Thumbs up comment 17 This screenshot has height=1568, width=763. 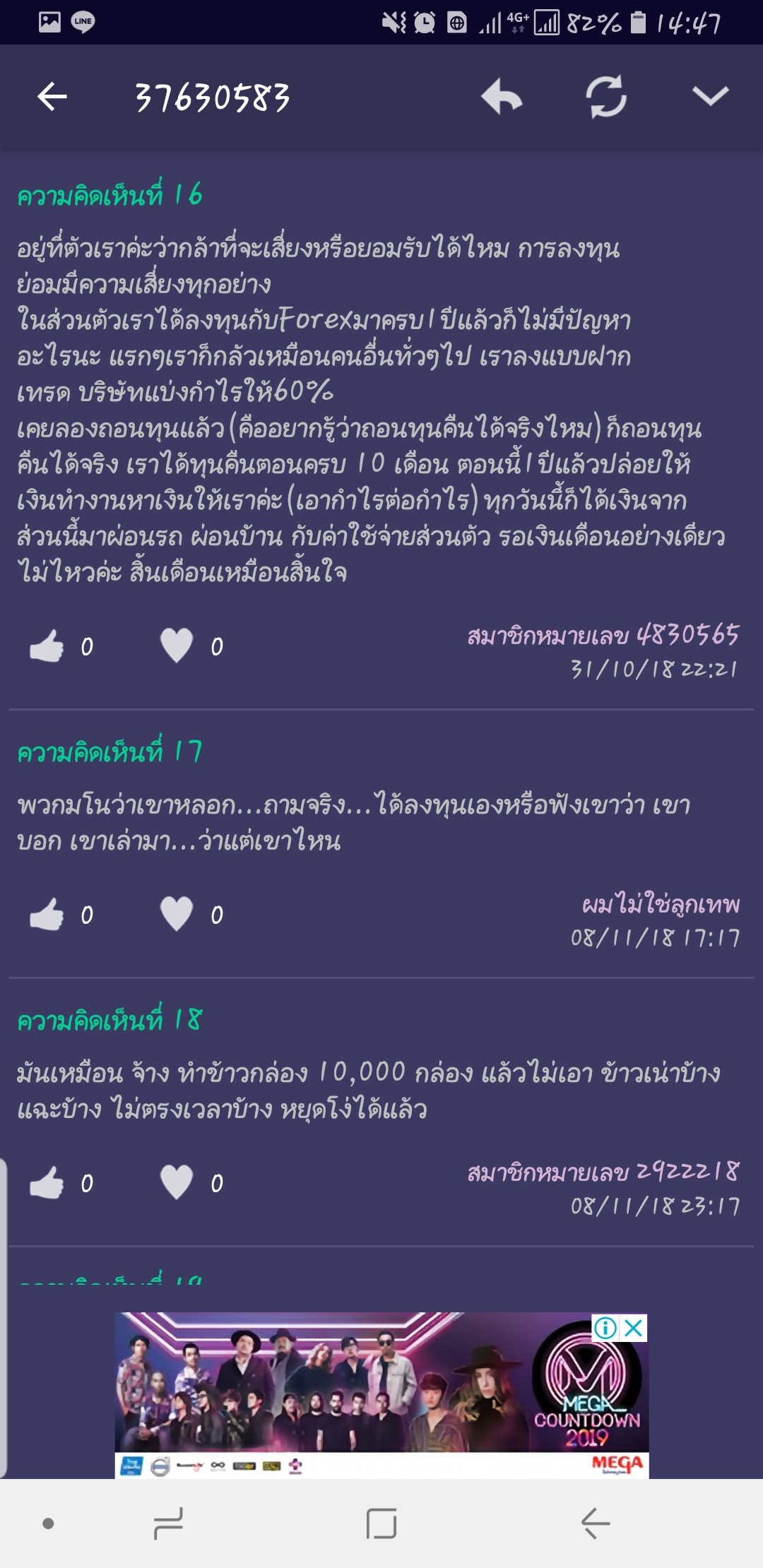(x=47, y=914)
